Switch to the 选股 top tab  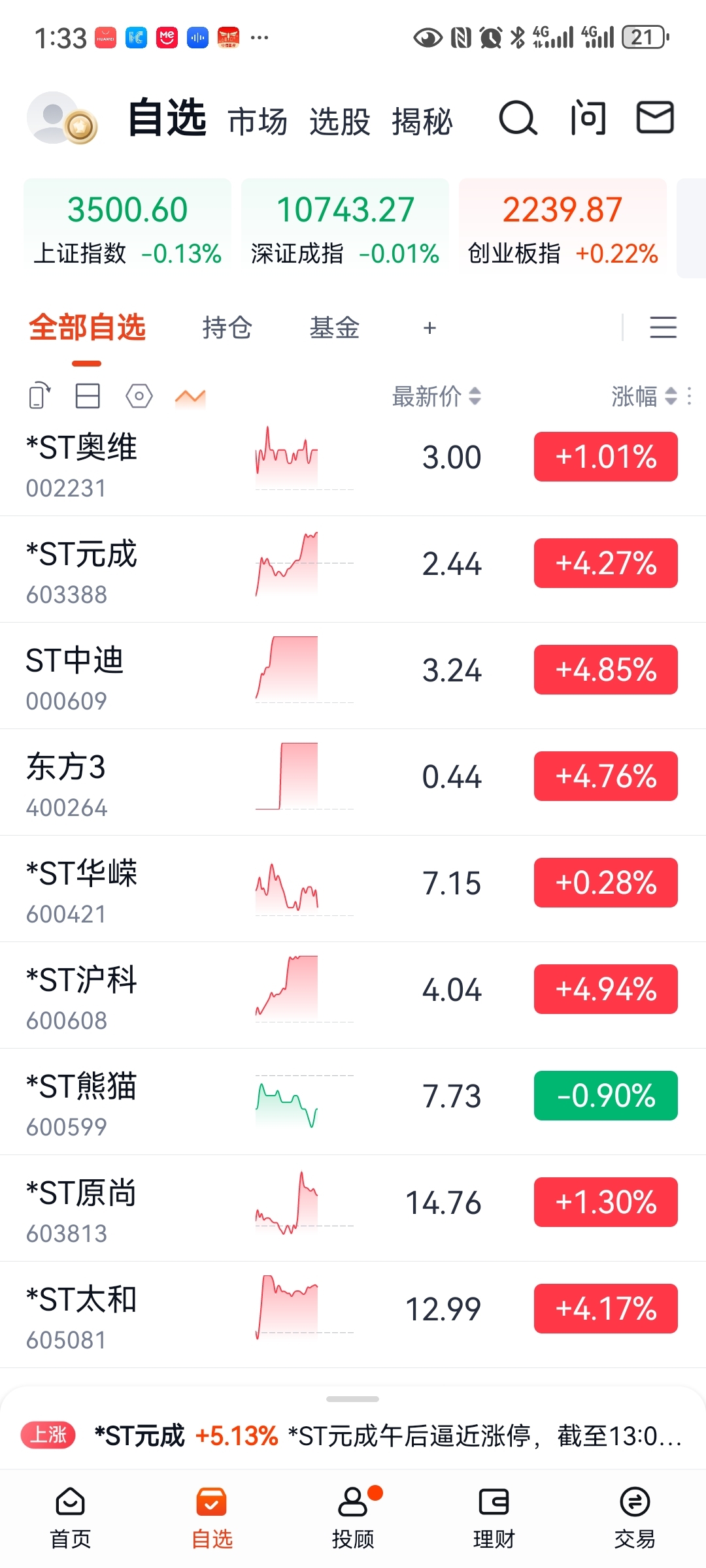340,122
